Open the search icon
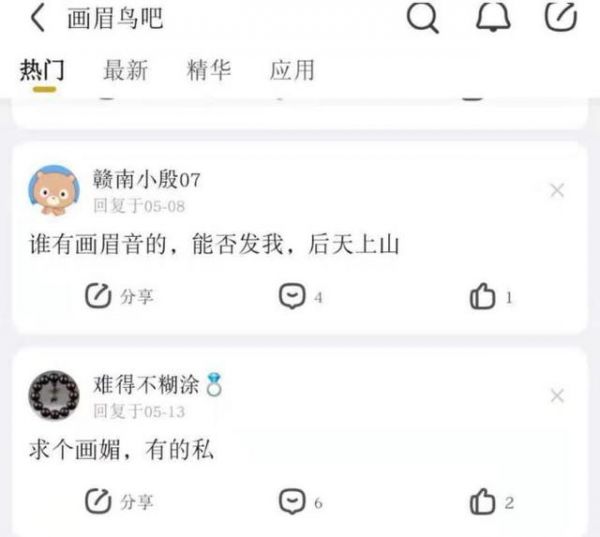 [423, 17]
